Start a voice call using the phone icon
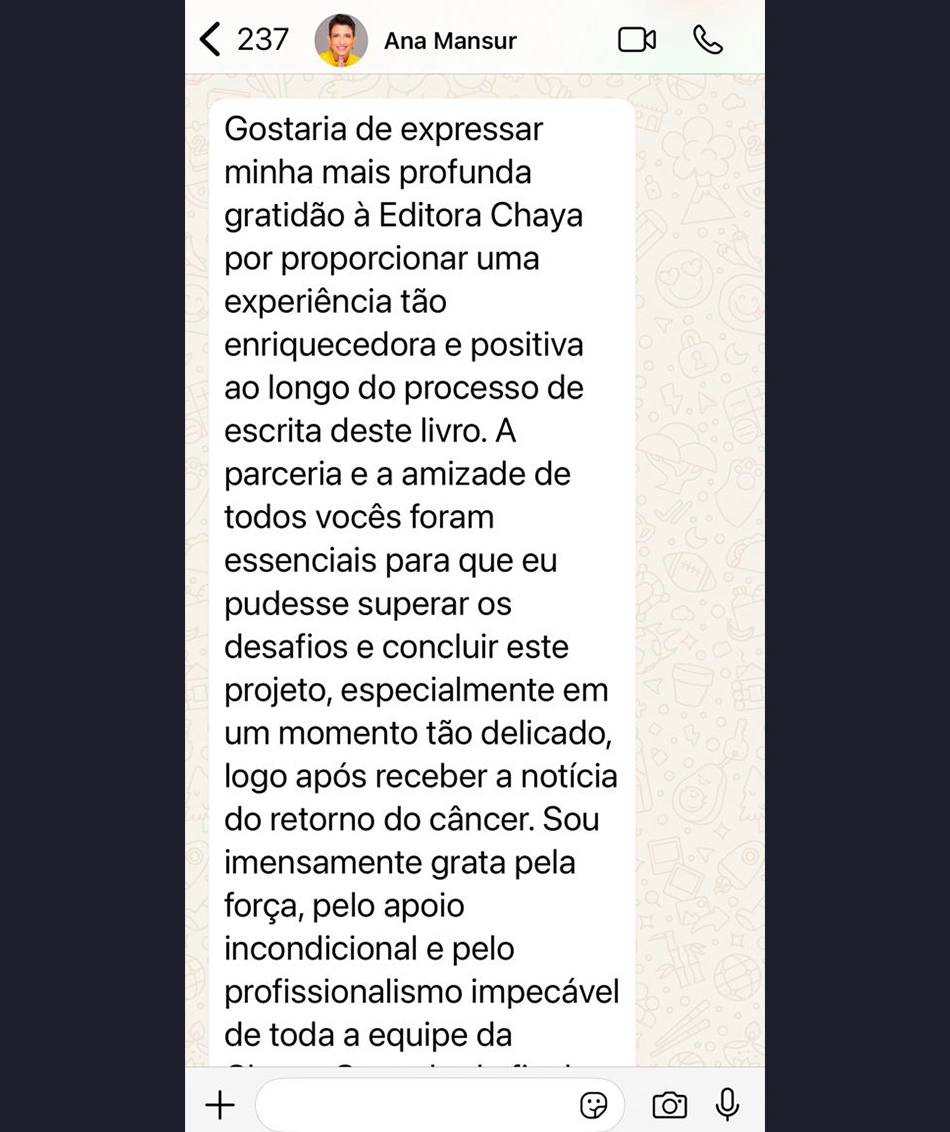 [x=708, y=37]
